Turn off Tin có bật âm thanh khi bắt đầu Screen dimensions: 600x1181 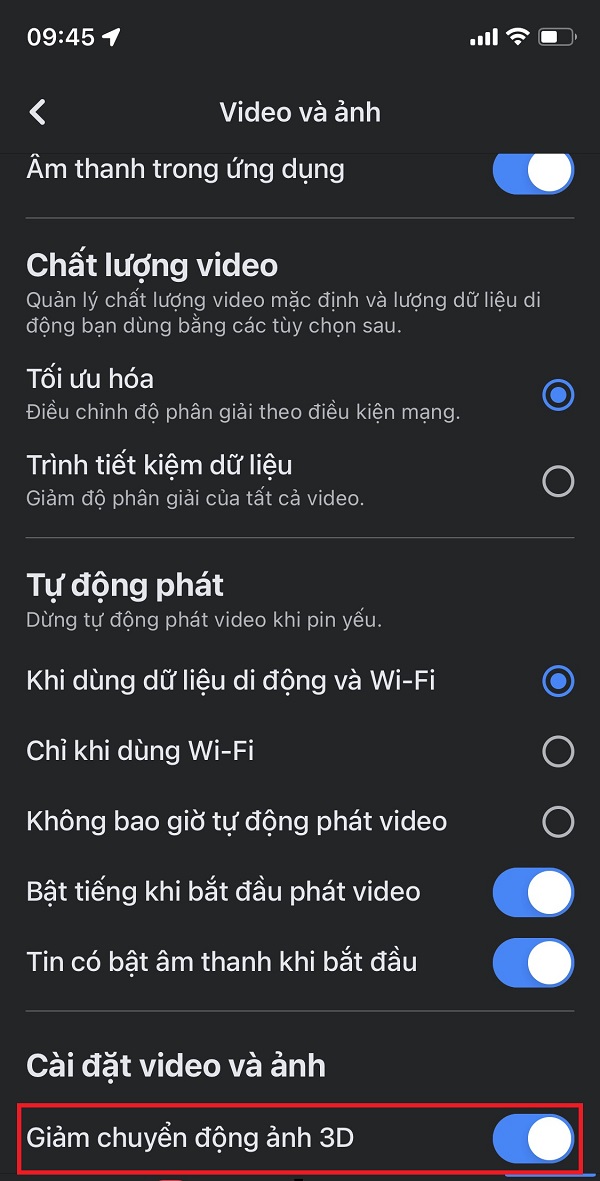coord(533,963)
